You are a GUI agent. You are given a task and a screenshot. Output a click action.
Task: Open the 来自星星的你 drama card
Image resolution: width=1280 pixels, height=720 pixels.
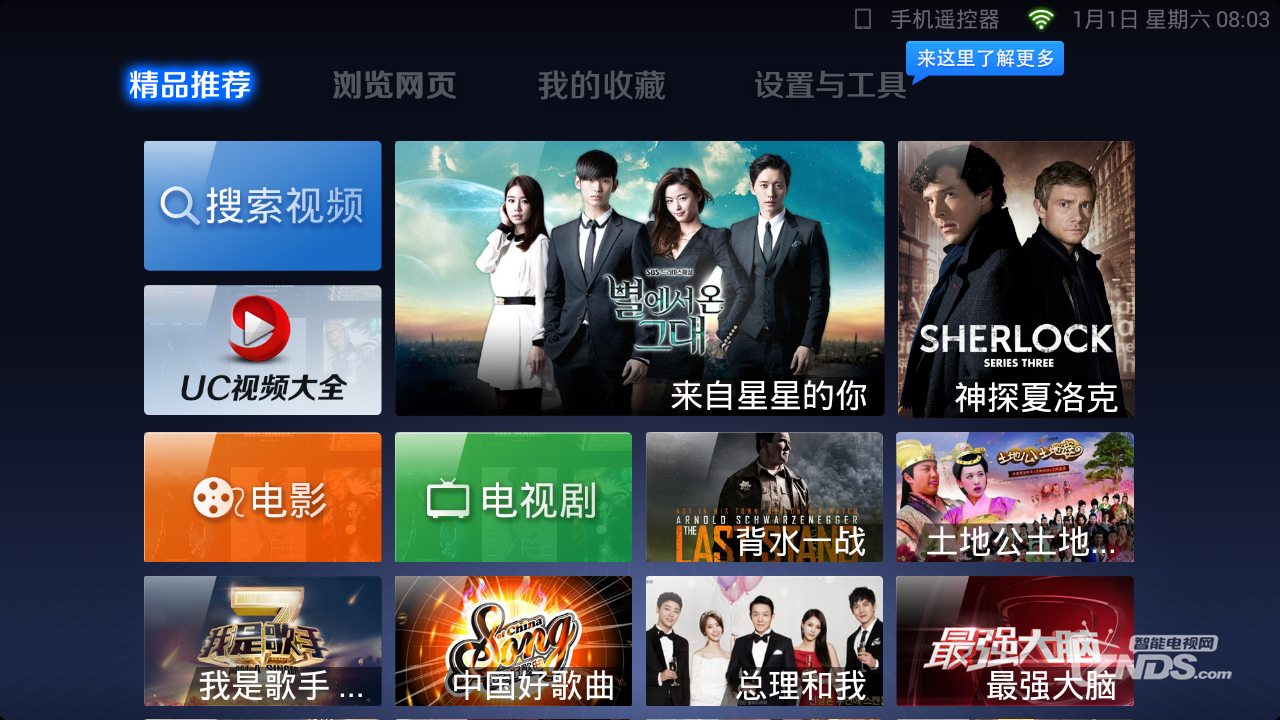pyautogui.click(x=639, y=277)
